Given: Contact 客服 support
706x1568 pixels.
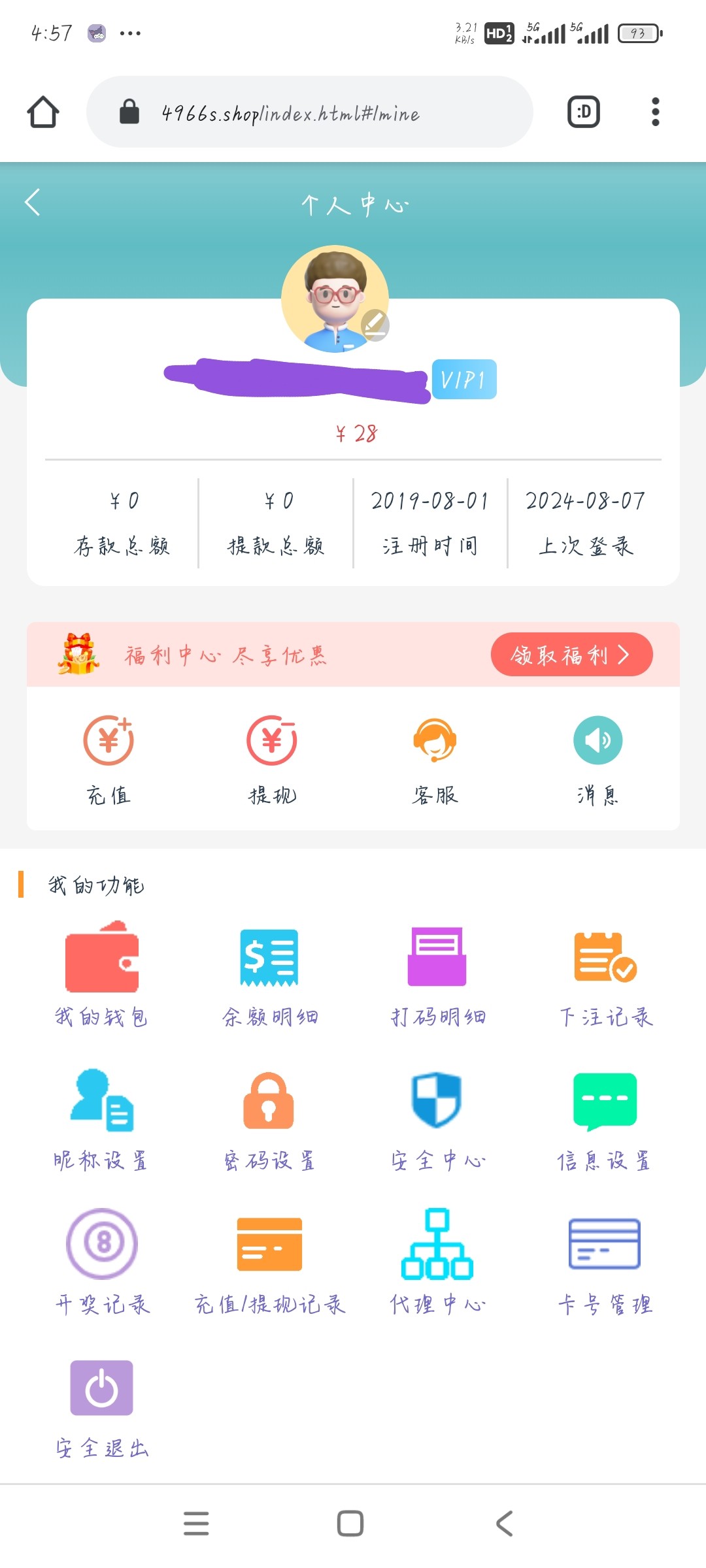Looking at the screenshot, I should click(435, 759).
